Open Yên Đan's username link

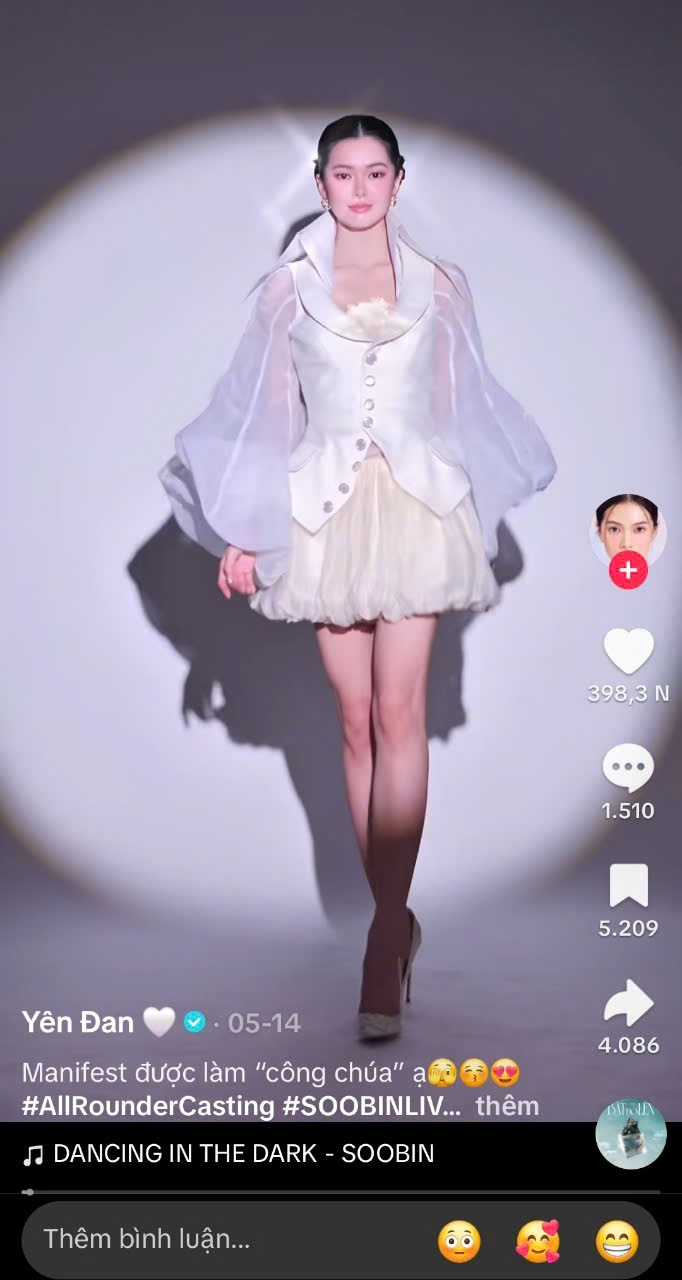[x=78, y=1022]
